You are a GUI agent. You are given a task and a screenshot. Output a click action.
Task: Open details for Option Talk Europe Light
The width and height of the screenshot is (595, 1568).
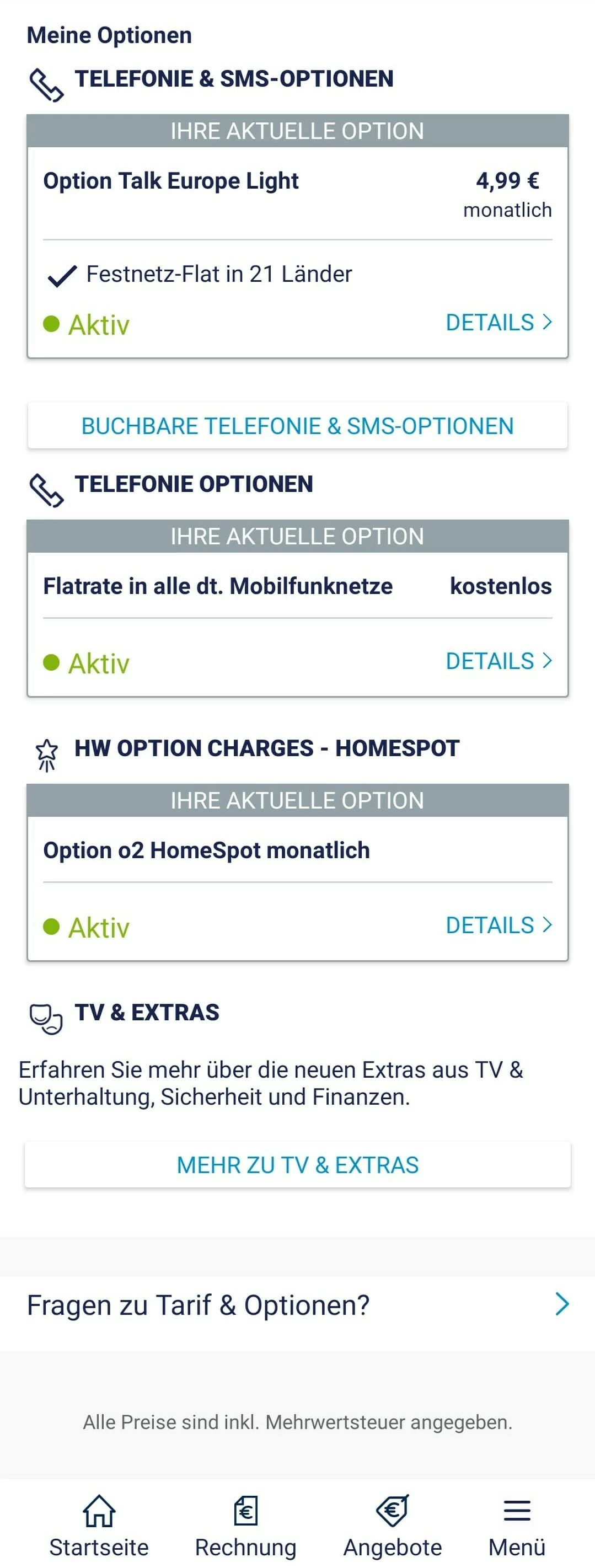(498, 322)
